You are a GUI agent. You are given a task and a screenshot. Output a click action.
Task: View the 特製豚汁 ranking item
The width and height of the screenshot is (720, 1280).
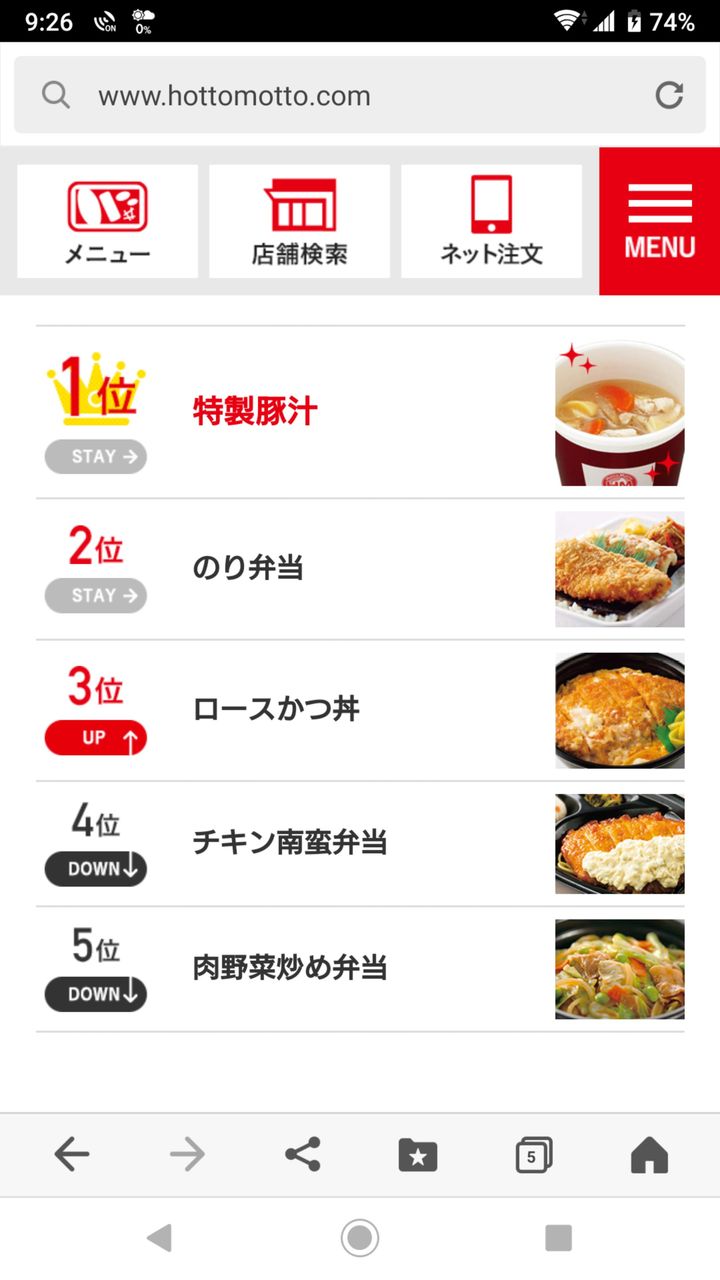[x=255, y=411]
